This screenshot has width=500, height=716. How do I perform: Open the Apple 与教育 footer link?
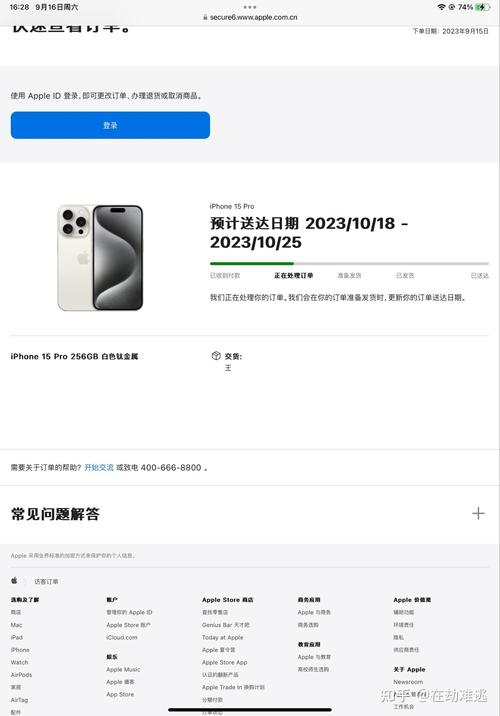click(x=314, y=657)
